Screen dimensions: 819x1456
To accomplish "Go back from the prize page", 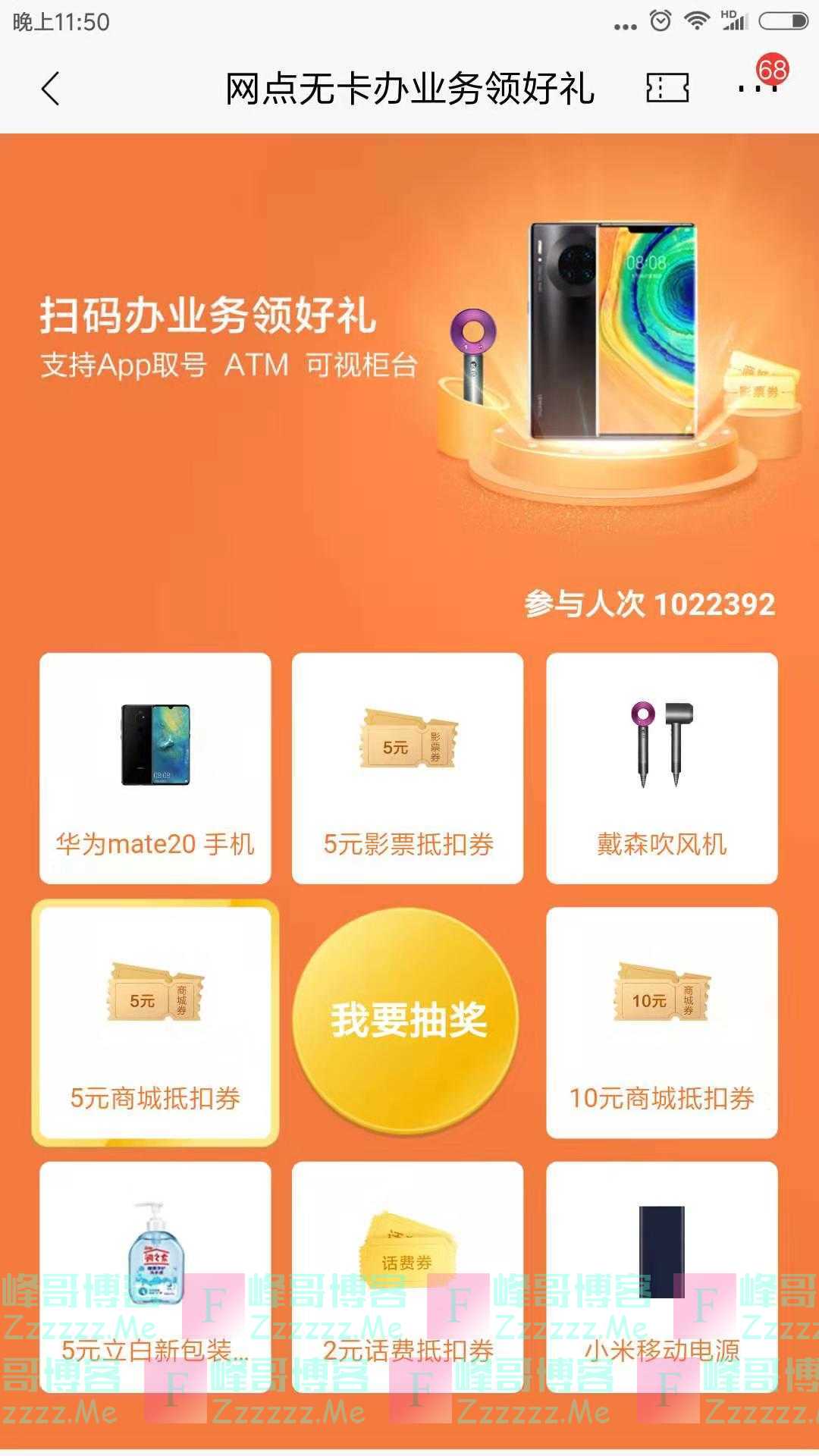I will click(x=50, y=89).
